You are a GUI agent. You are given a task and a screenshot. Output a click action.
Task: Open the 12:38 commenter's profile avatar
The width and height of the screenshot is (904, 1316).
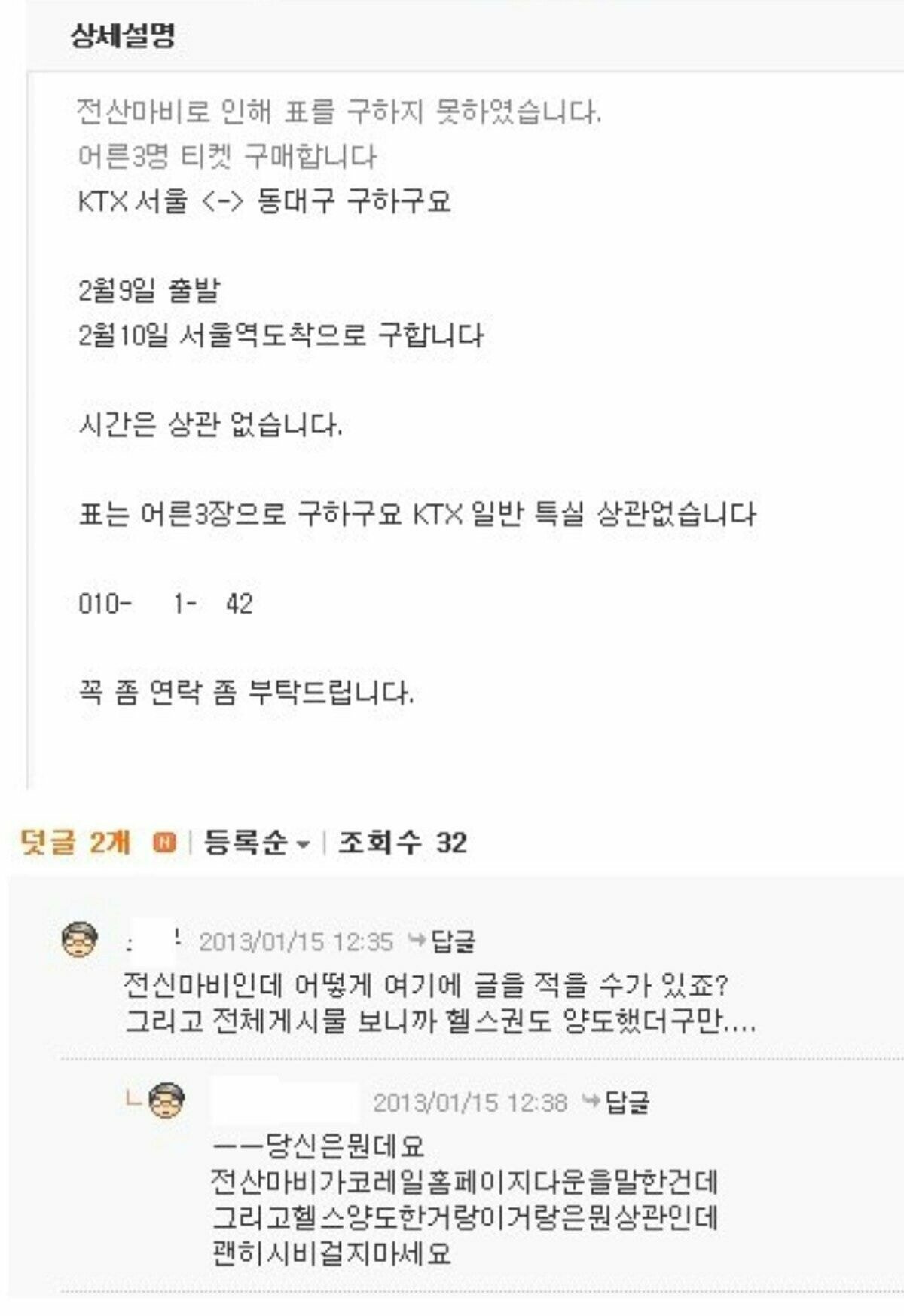click(166, 1101)
